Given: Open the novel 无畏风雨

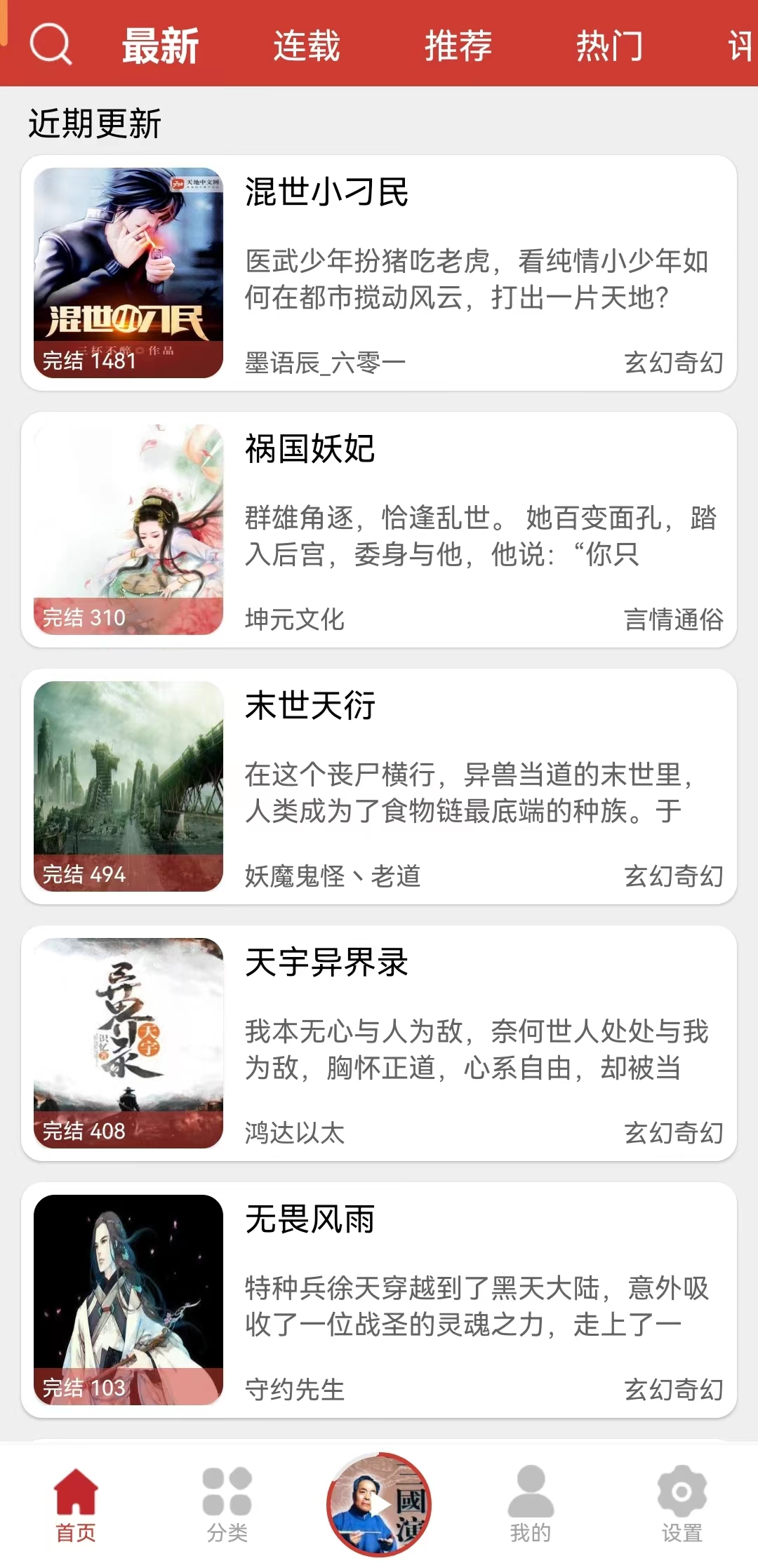Looking at the screenshot, I should click(x=379, y=1300).
